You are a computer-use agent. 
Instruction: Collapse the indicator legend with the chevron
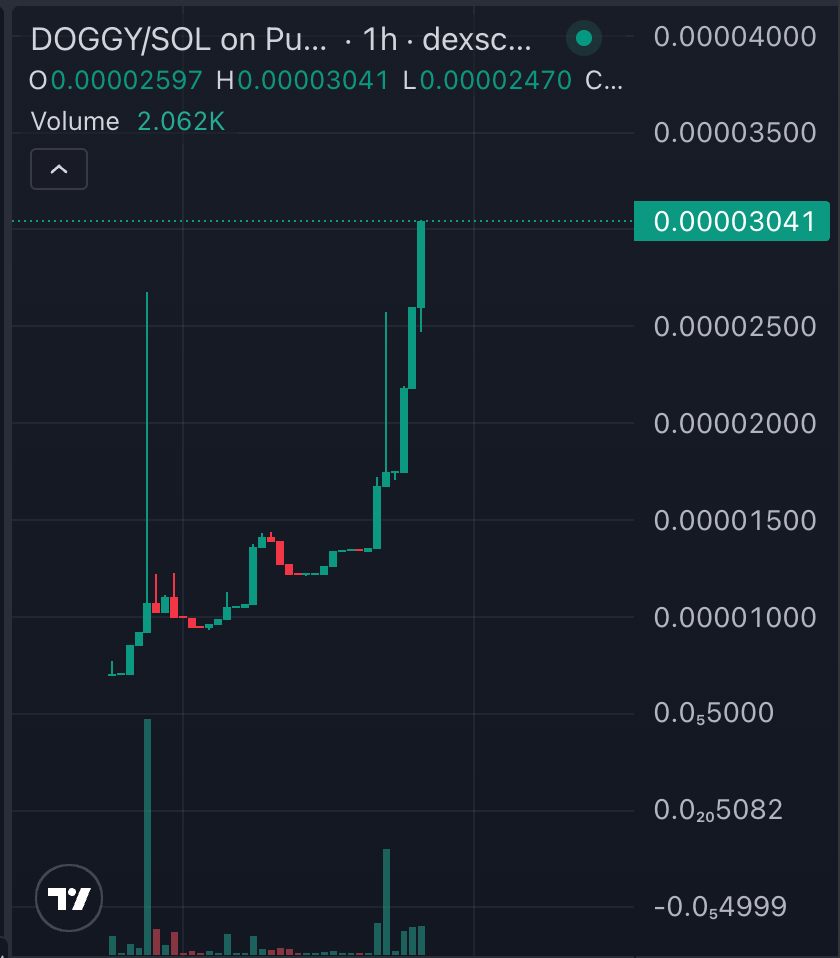click(59, 169)
